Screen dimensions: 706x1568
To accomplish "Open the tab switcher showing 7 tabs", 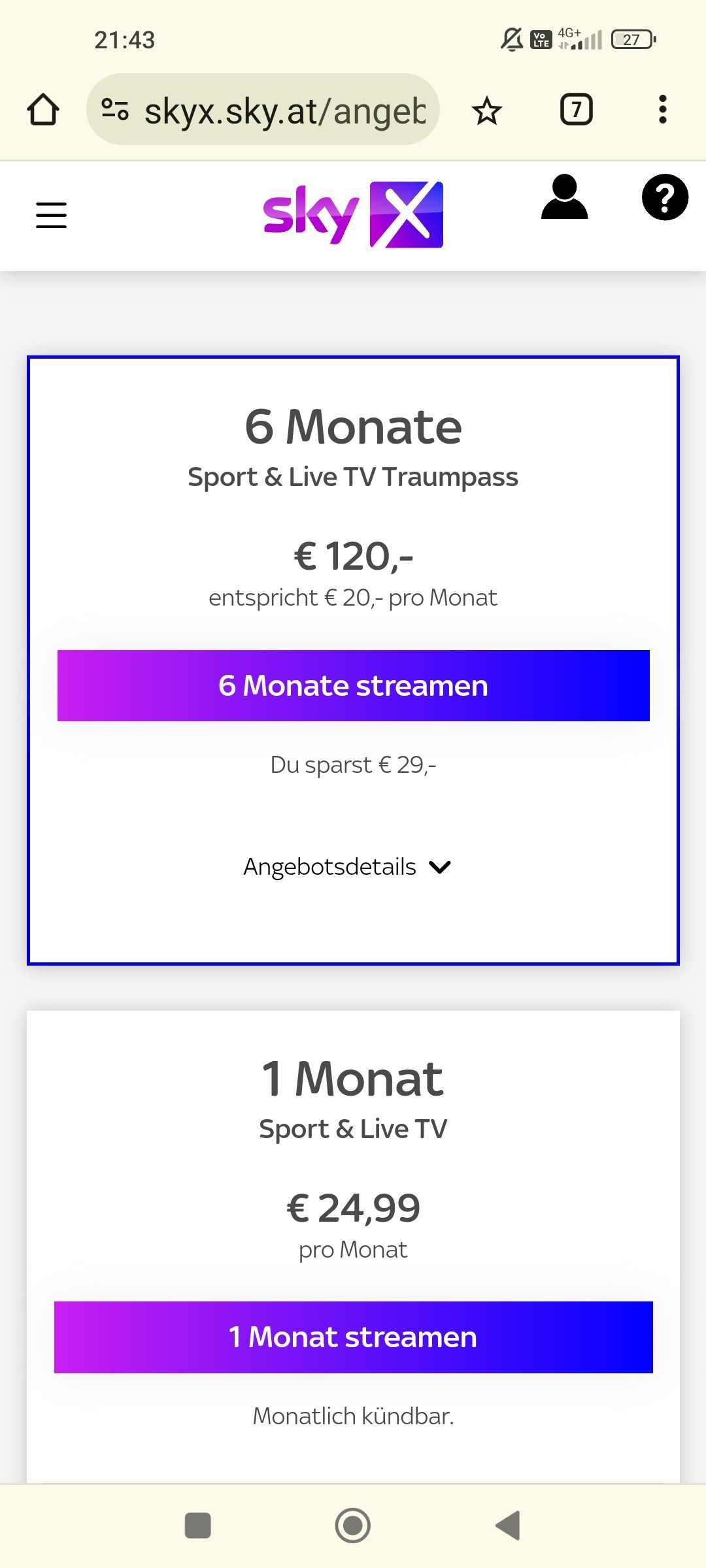I will pyautogui.click(x=577, y=110).
